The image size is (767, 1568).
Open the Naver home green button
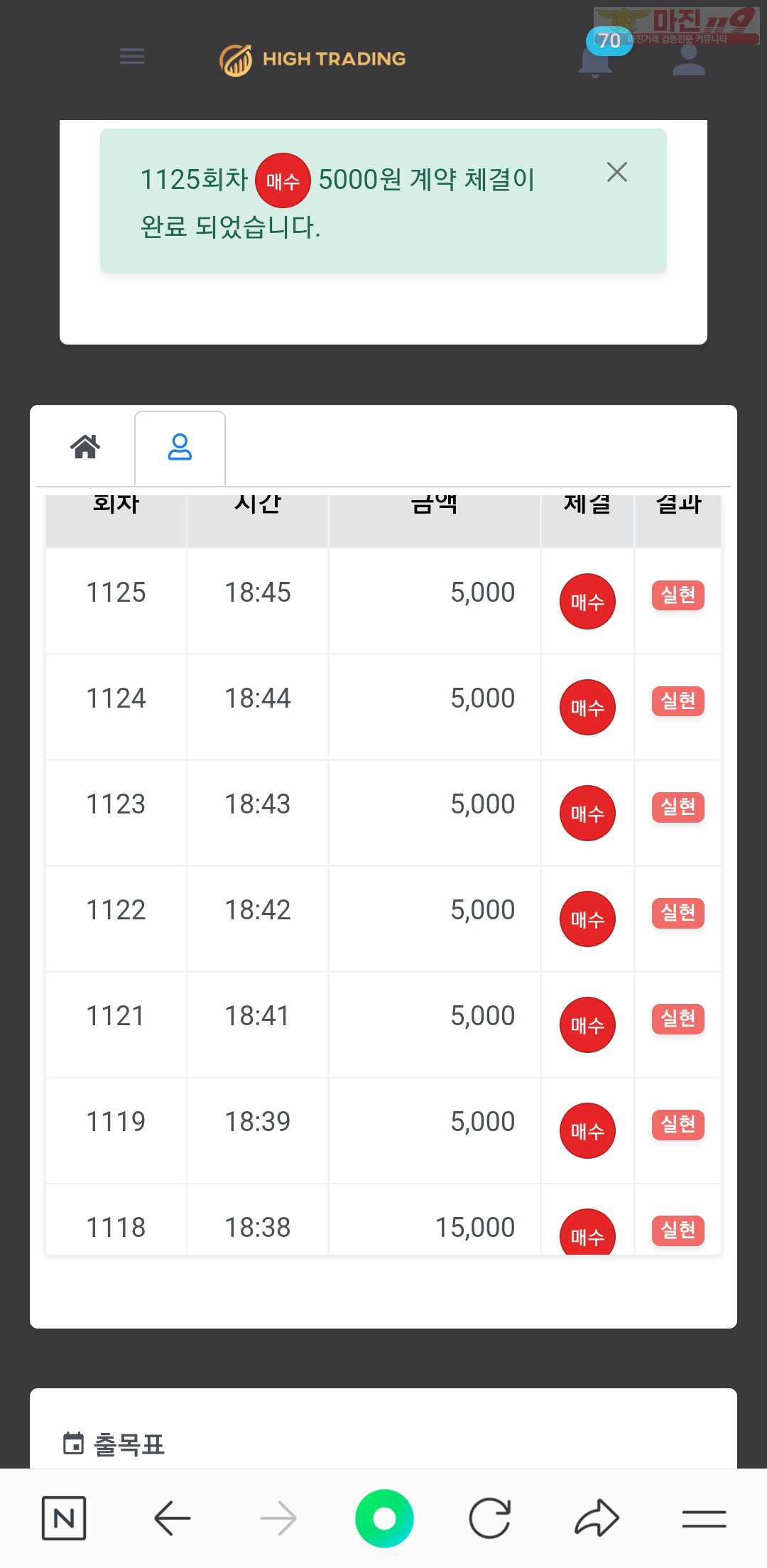point(384,1518)
